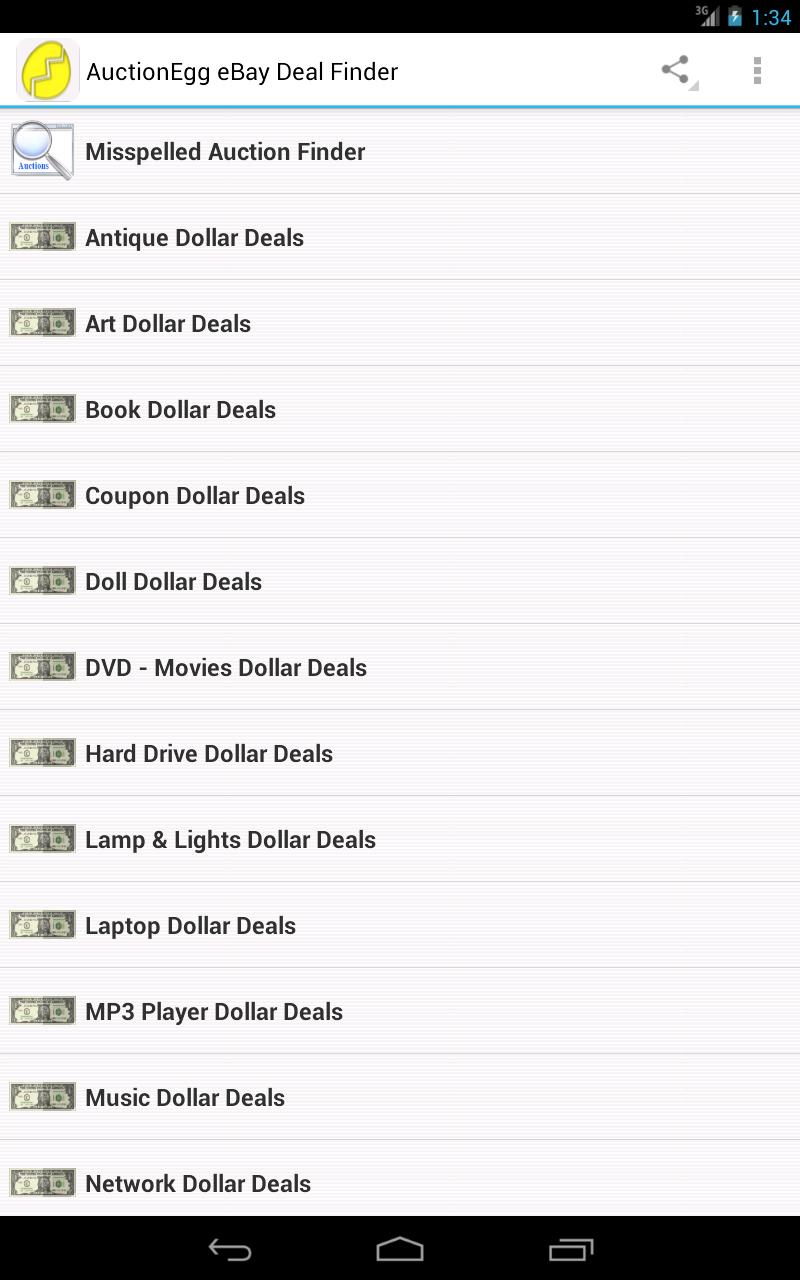Image resolution: width=800 pixels, height=1280 pixels.
Task: Select Doll Dollar Deals
Action: [x=173, y=581]
